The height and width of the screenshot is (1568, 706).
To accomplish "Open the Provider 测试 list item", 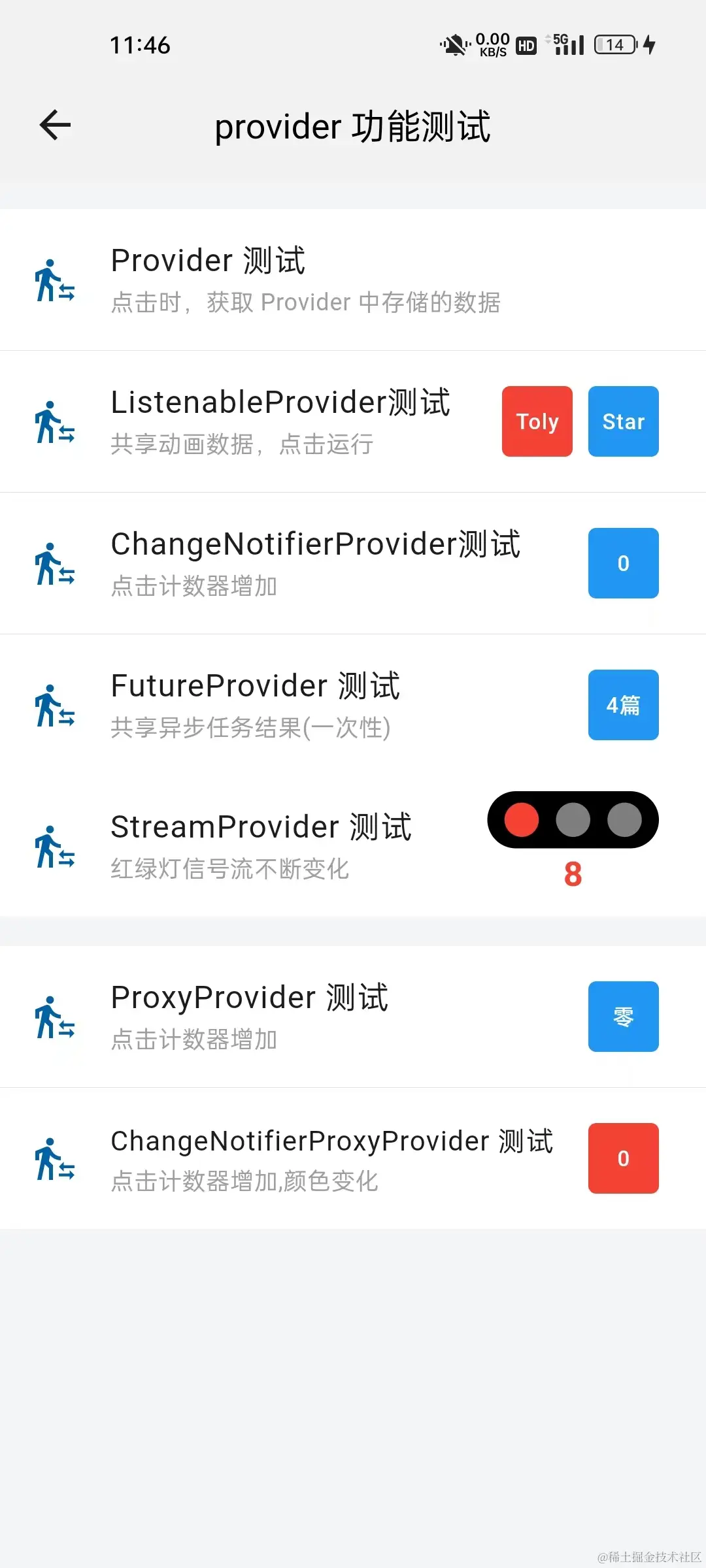I will pos(261,280).
